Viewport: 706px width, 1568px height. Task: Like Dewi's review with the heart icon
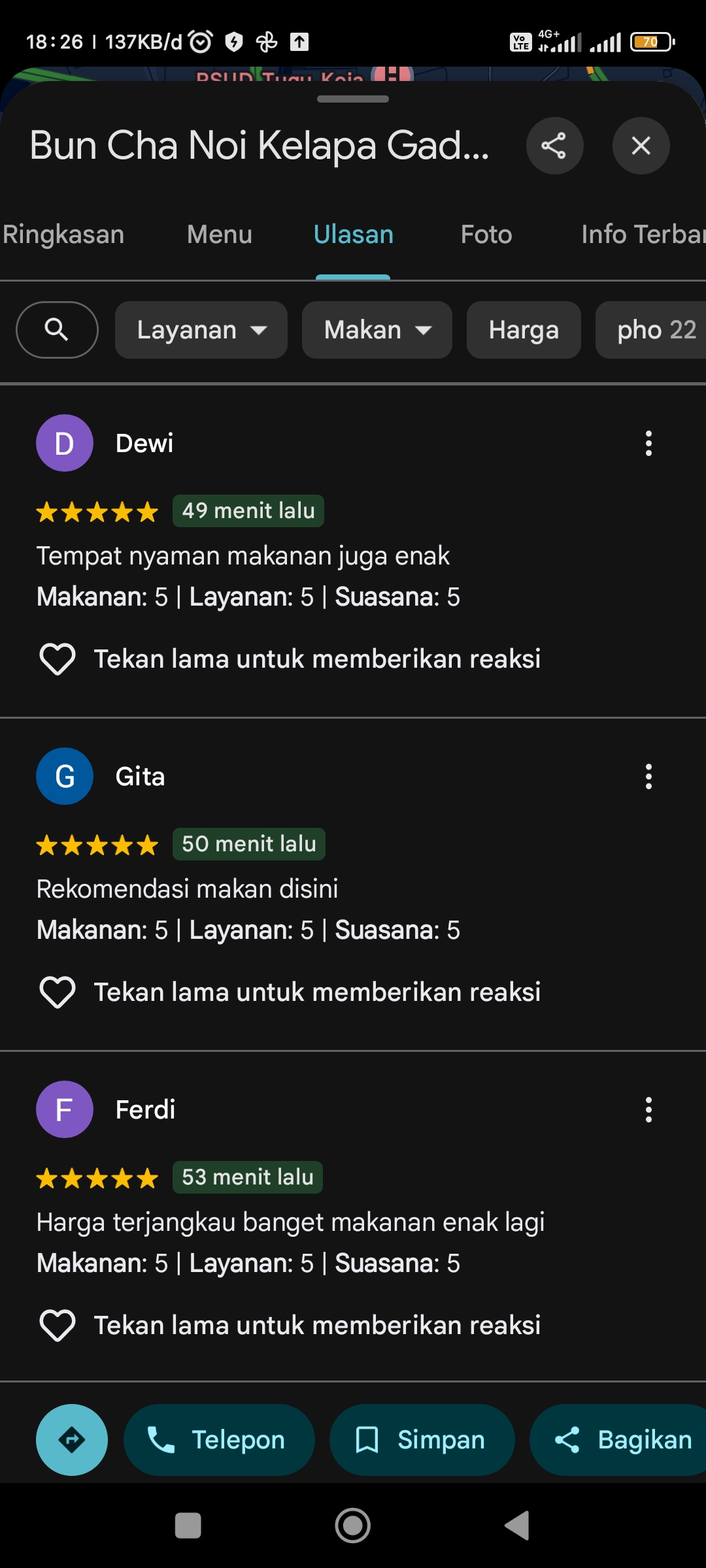tap(58, 659)
